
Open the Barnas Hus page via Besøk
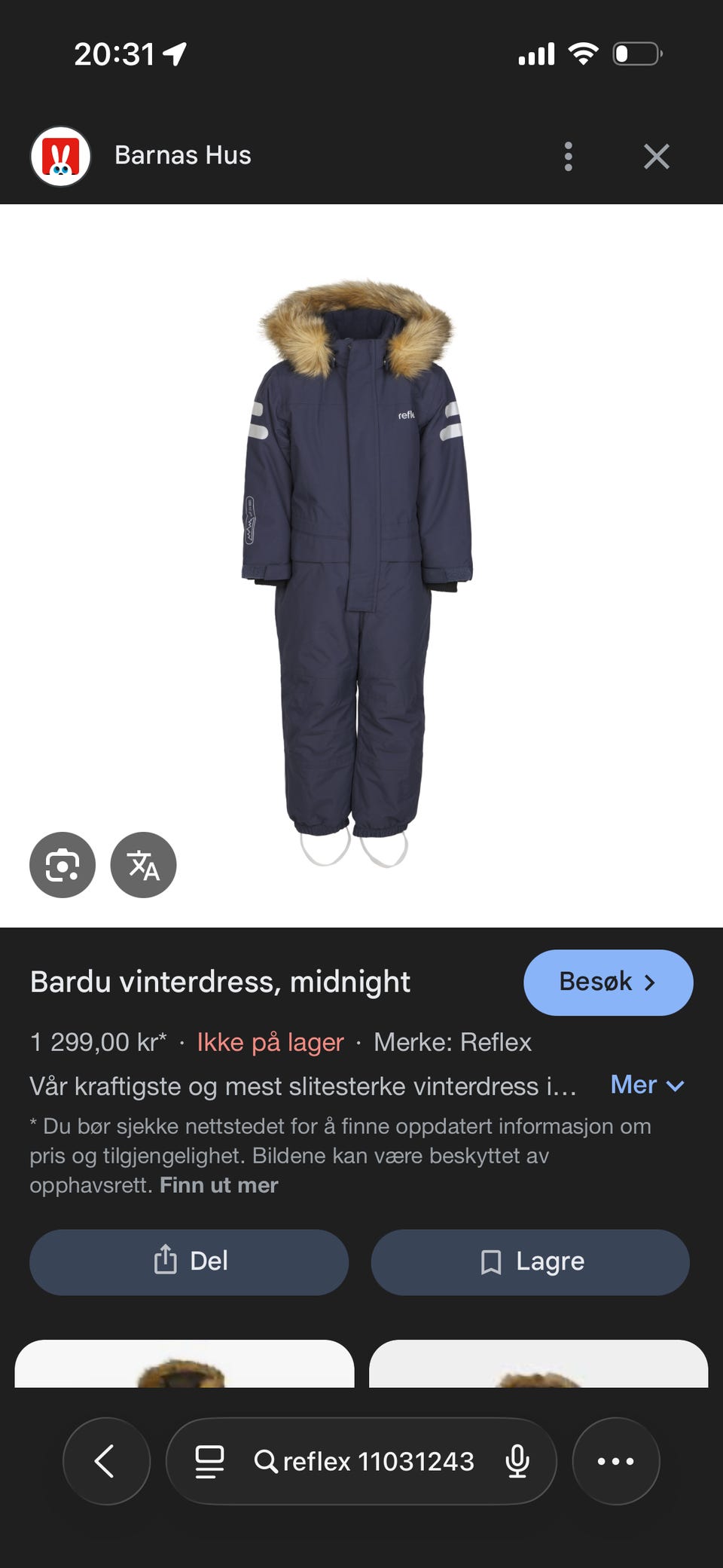click(x=608, y=982)
